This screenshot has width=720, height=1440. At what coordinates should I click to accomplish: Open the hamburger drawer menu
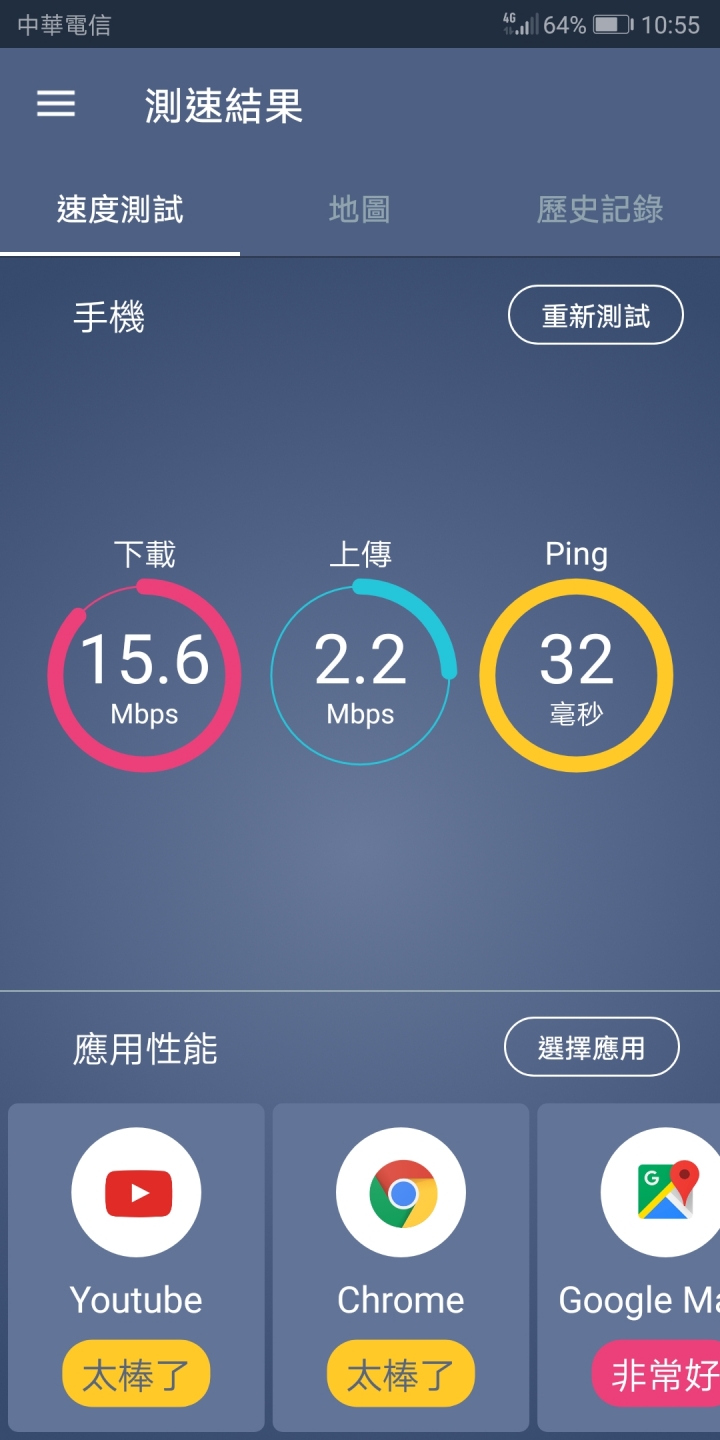[56, 104]
